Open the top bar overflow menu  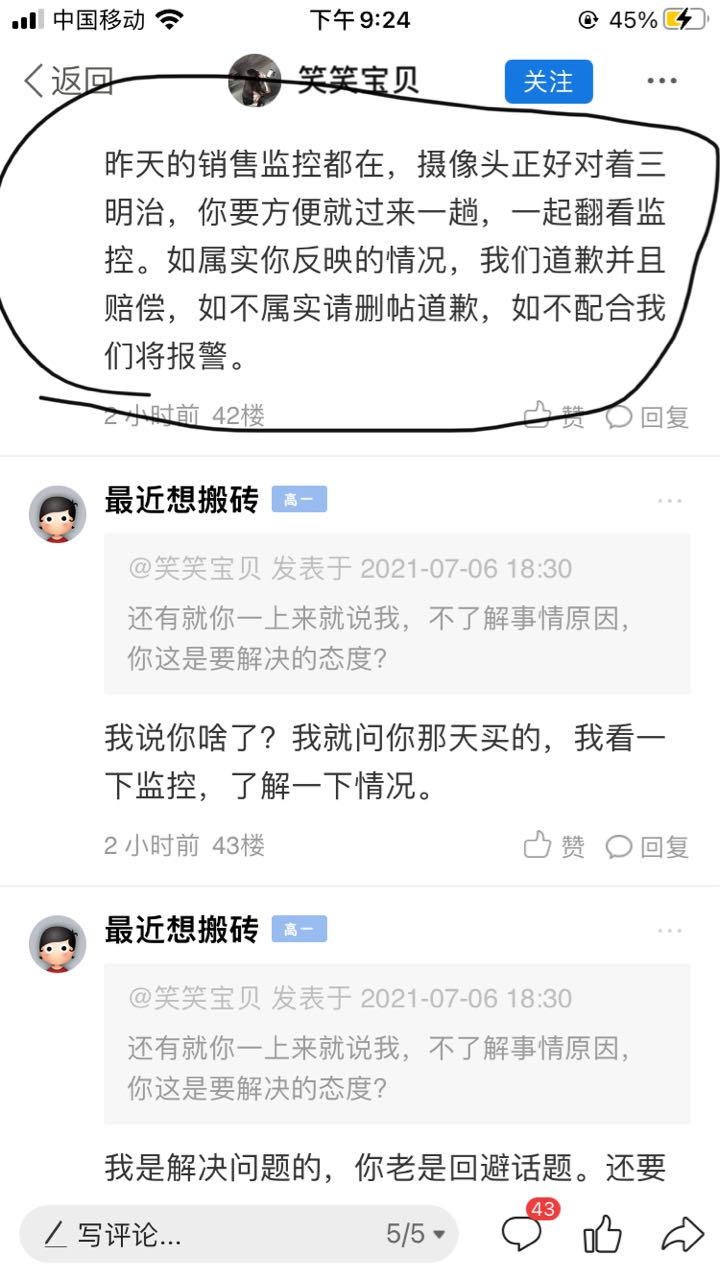pyautogui.click(x=662, y=81)
